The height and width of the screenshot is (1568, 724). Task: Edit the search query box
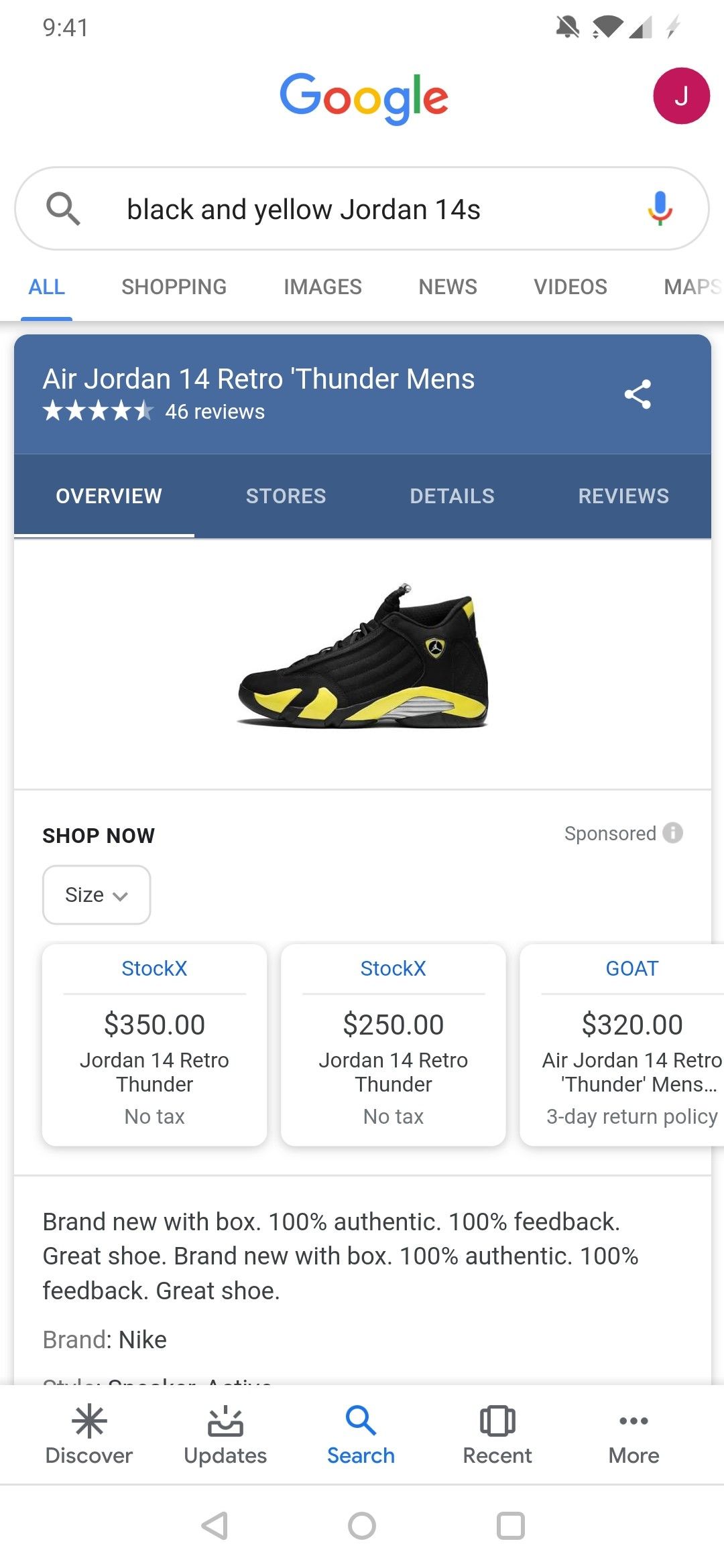coord(362,208)
